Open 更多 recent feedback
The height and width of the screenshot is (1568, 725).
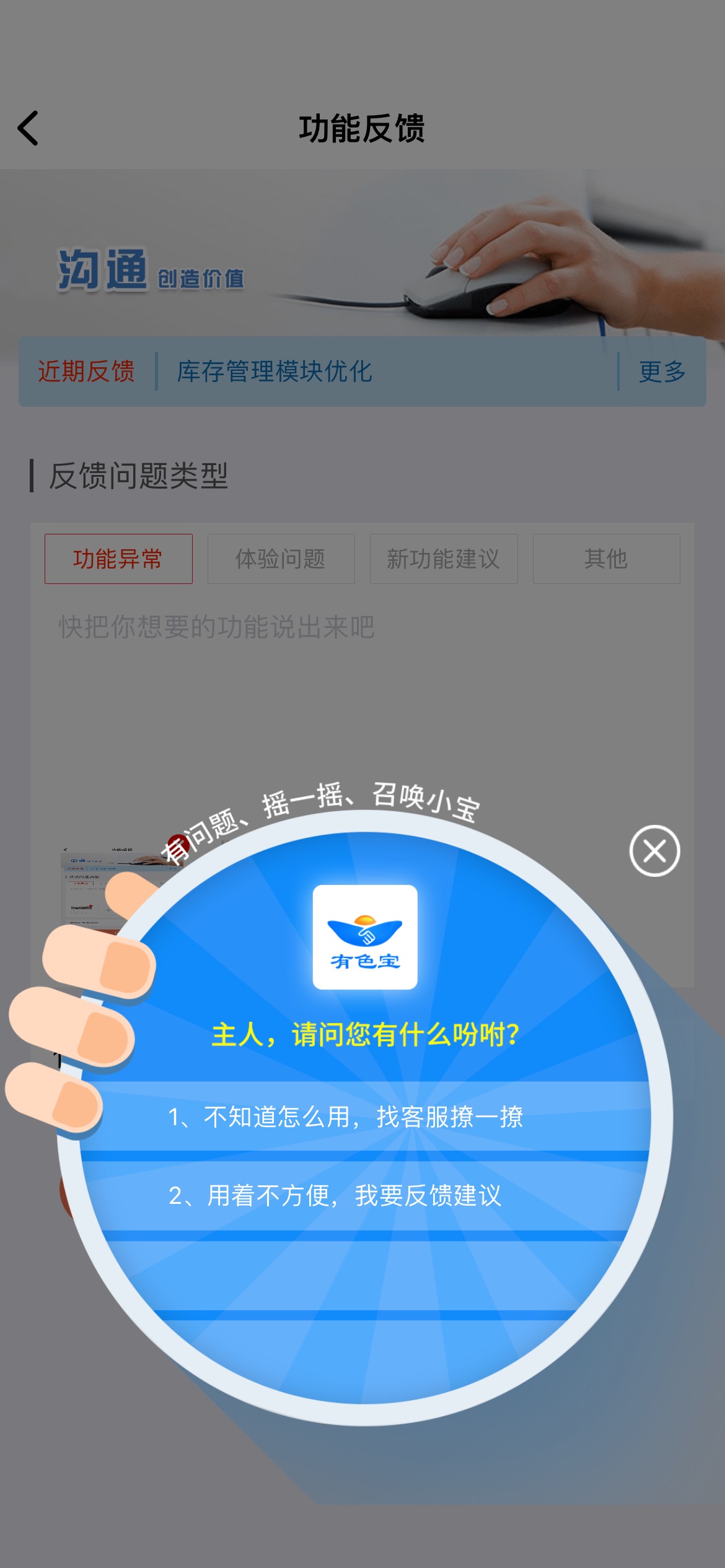[x=662, y=372]
